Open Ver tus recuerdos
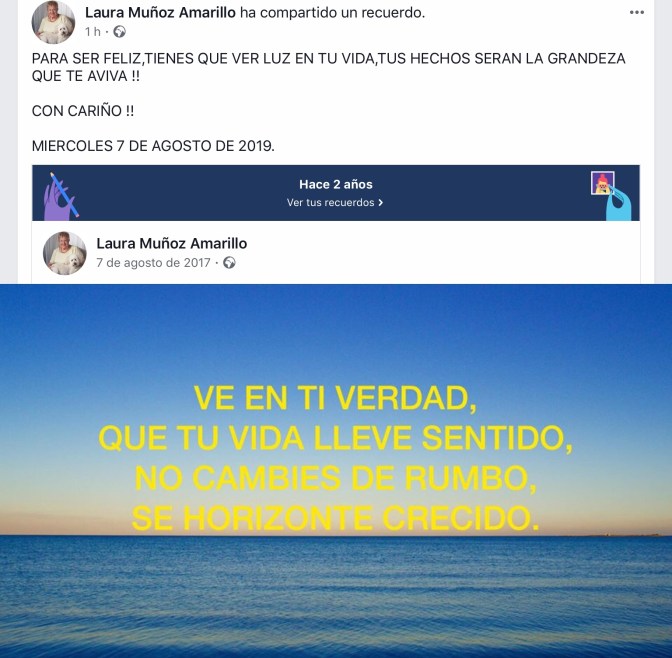 coord(335,202)
